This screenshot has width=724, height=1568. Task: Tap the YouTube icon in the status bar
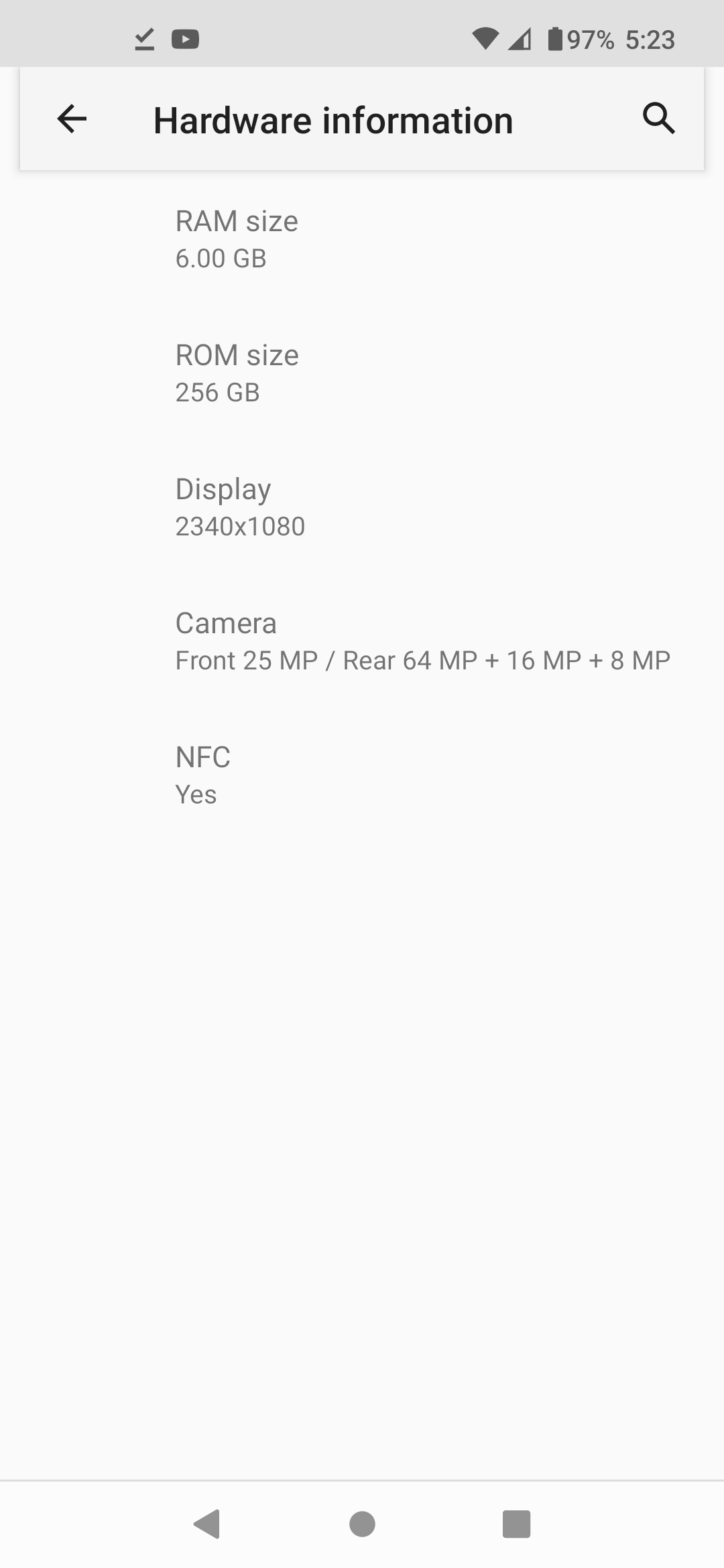pyautogui.click(x=186, y=40)
